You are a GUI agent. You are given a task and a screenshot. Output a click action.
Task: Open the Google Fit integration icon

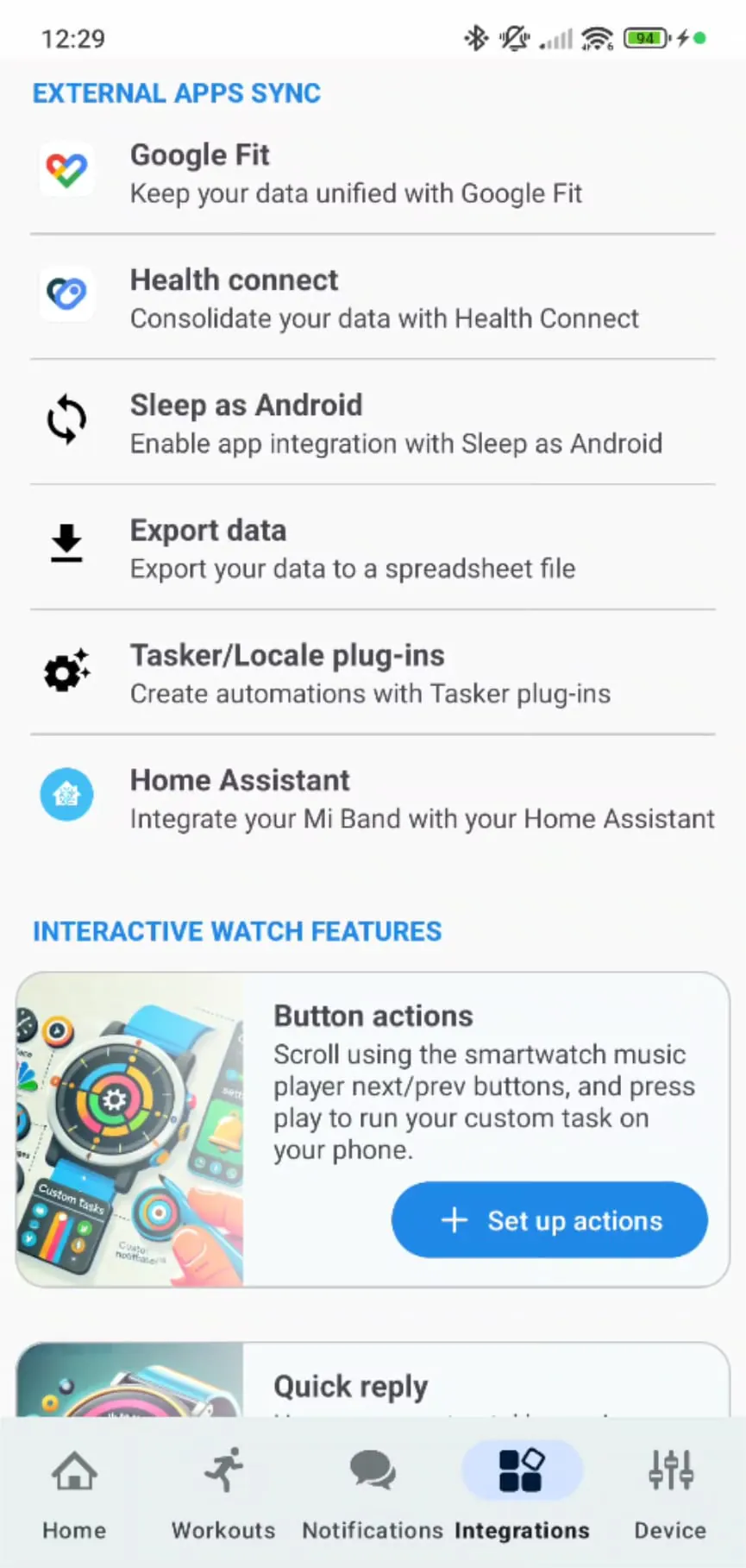click(x=66, y=168)
